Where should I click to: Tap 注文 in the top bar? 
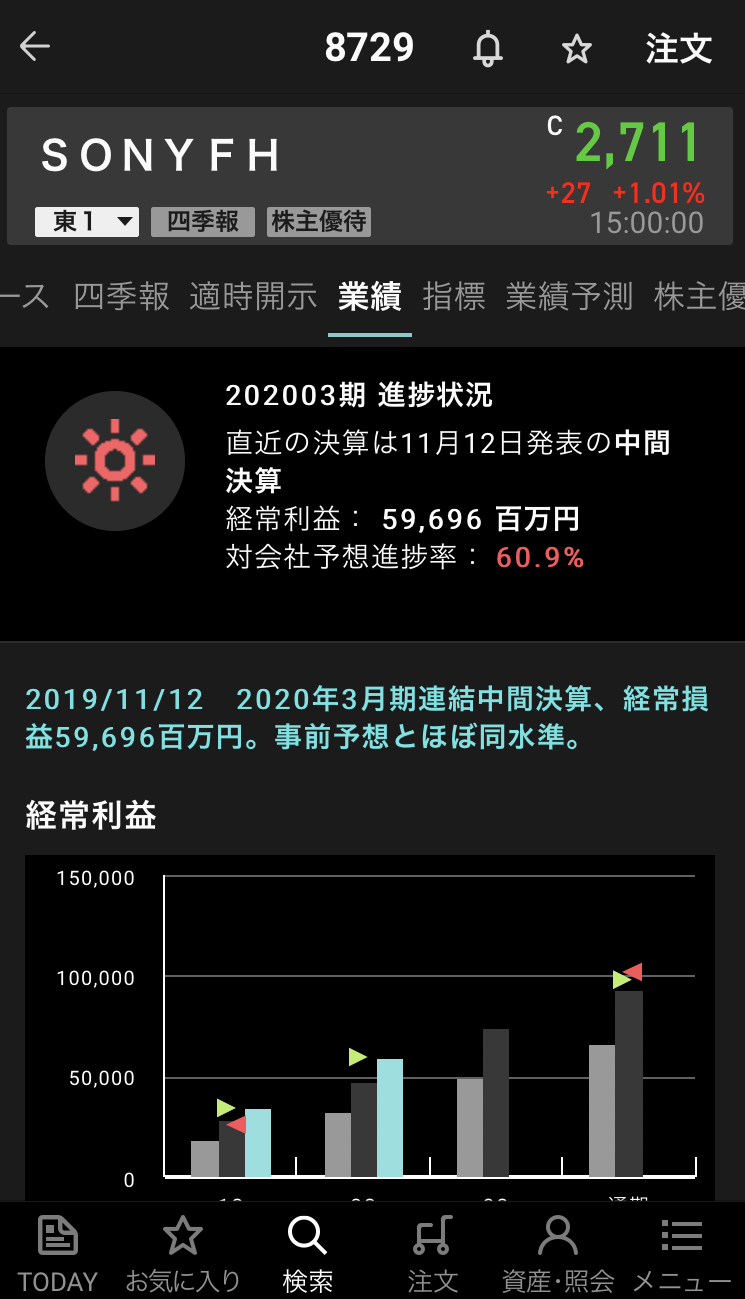(678, 48)
